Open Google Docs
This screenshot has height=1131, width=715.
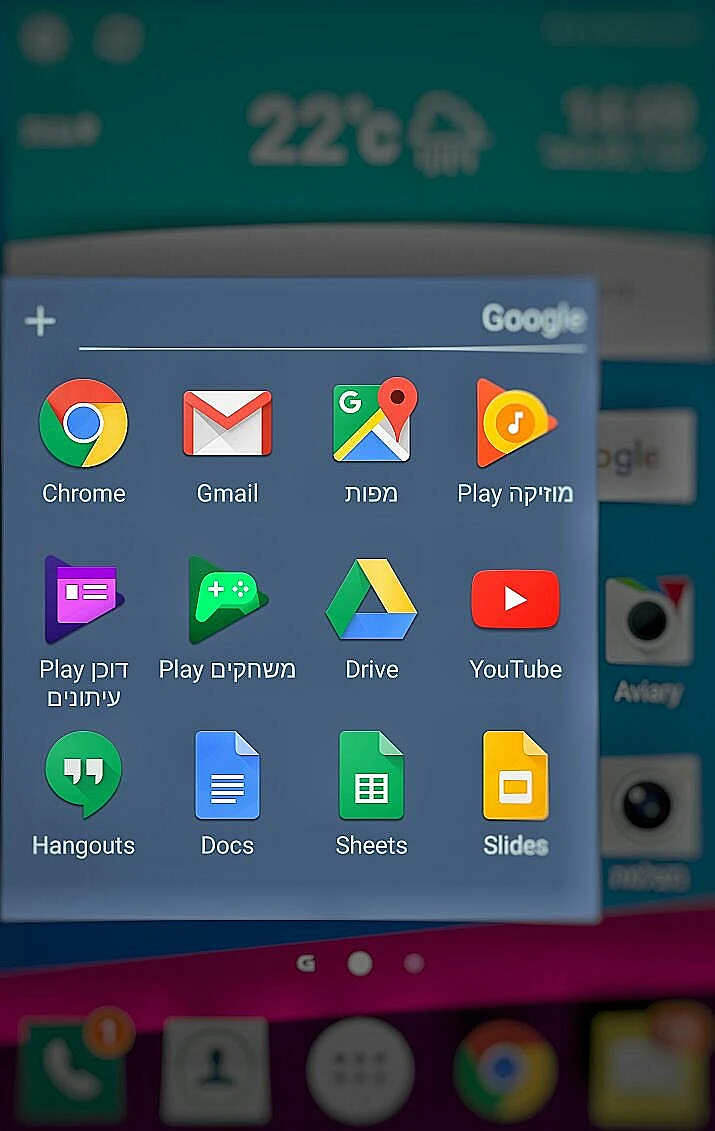(227, 776)
